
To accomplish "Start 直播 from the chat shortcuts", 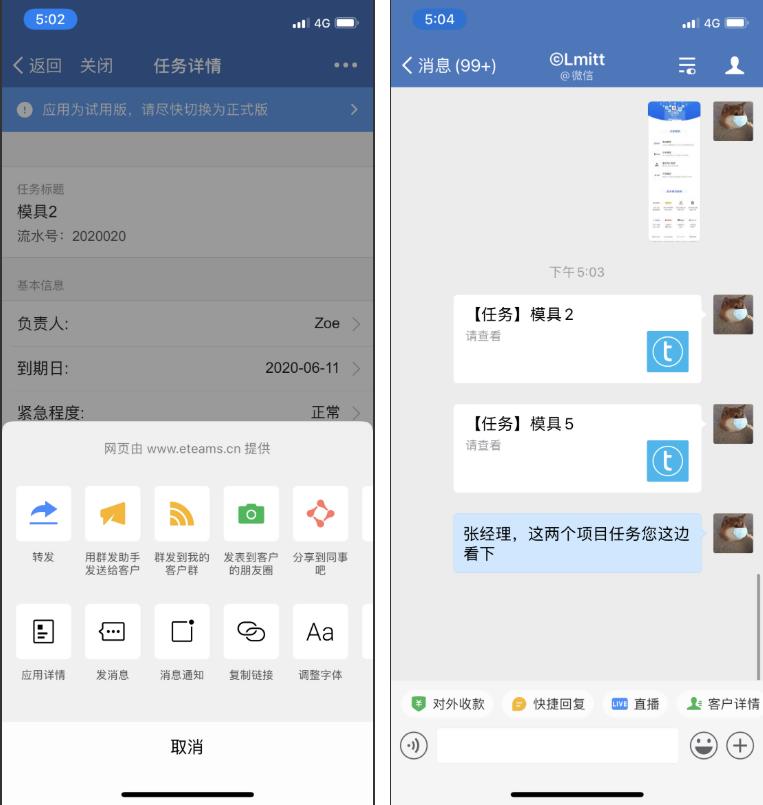I will (x=636, y=704).
